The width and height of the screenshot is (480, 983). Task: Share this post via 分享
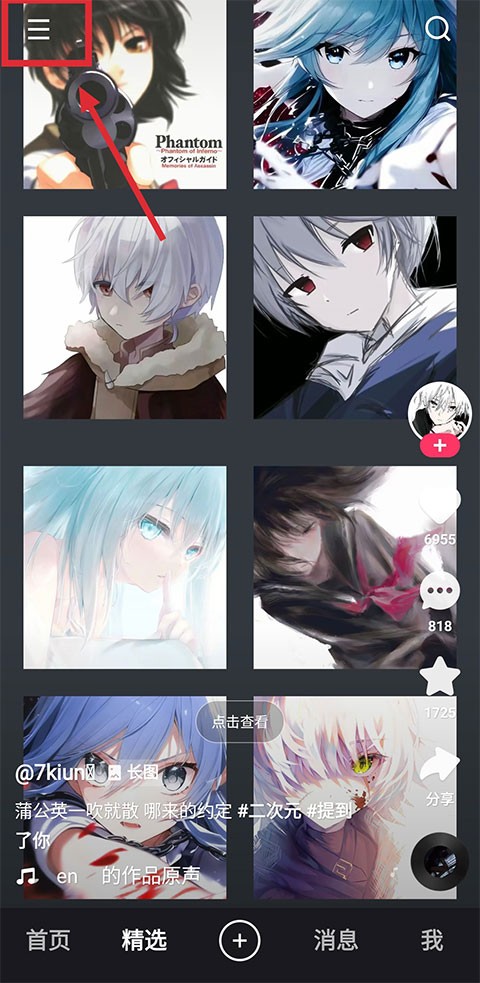click(440, 776)
